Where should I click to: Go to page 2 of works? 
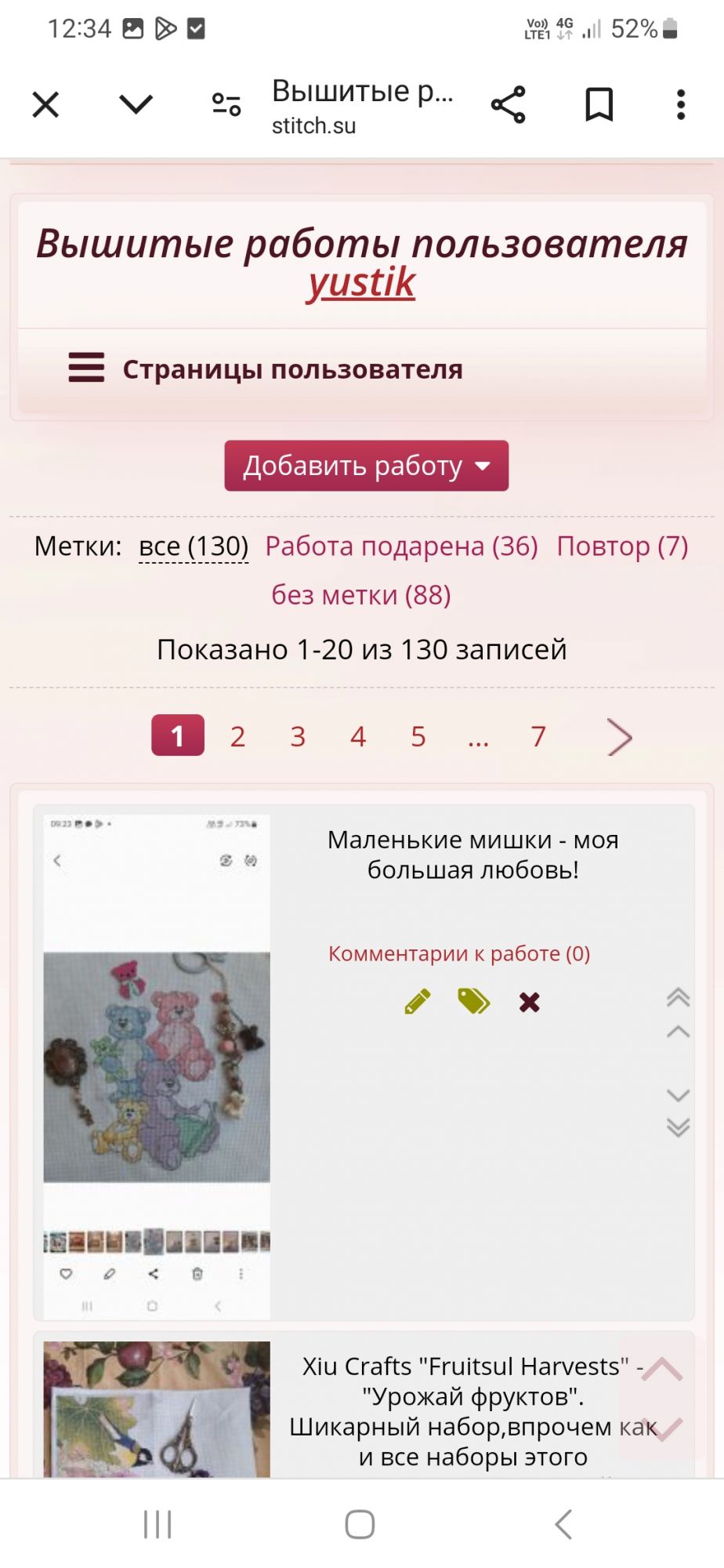[237, 736]
